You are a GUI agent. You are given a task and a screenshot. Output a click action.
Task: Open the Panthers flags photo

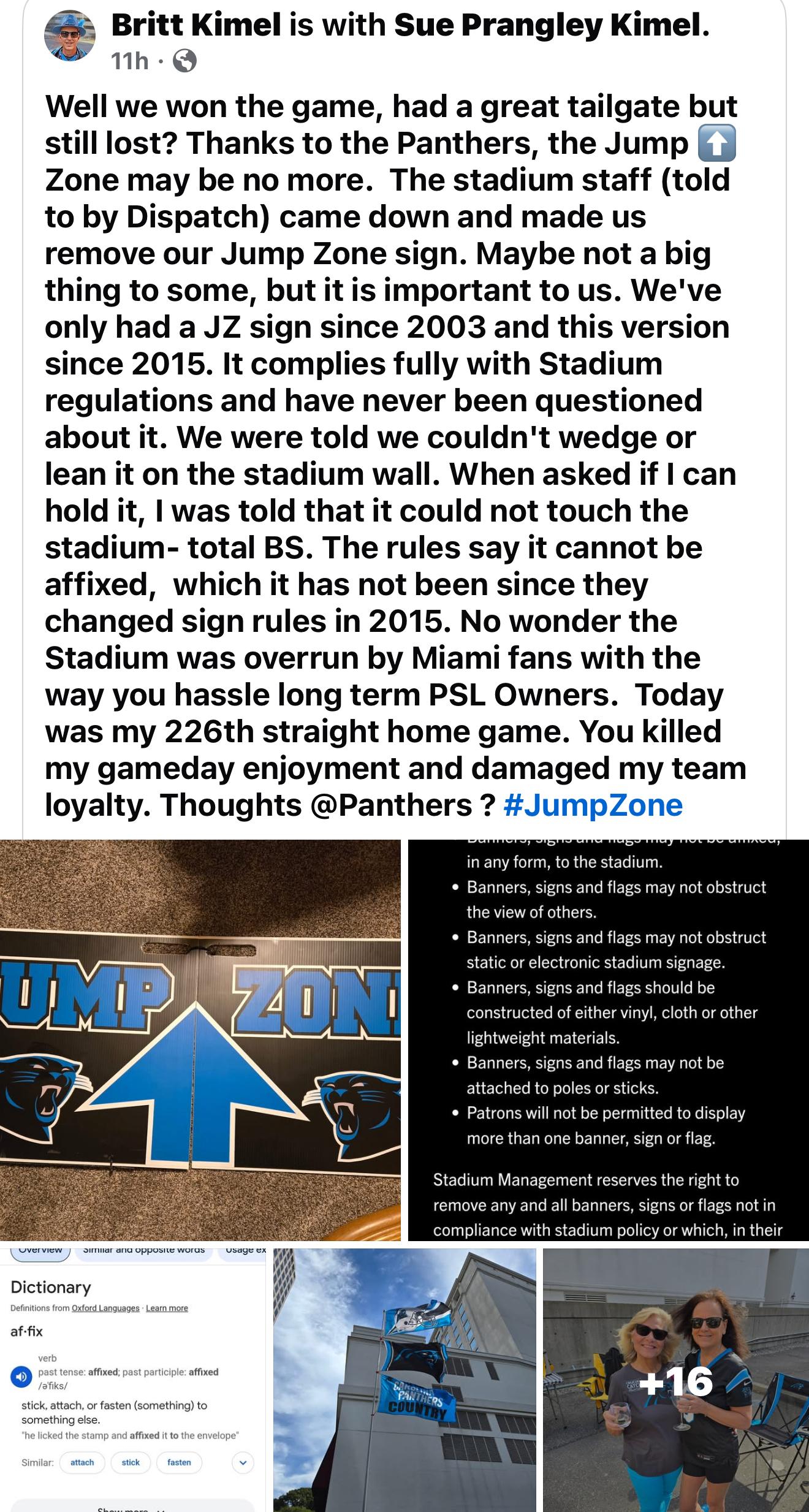[x=404, y=1379]
